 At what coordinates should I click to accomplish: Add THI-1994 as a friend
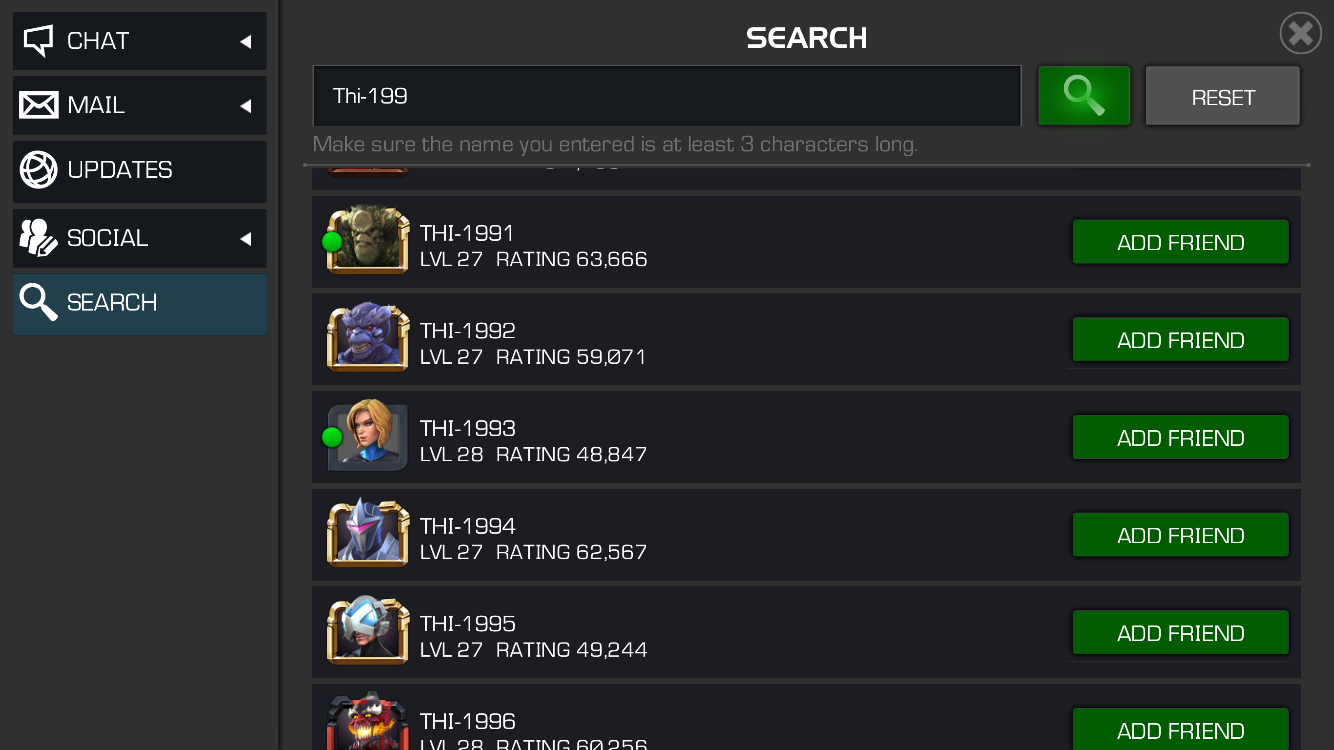(1180, 535)
